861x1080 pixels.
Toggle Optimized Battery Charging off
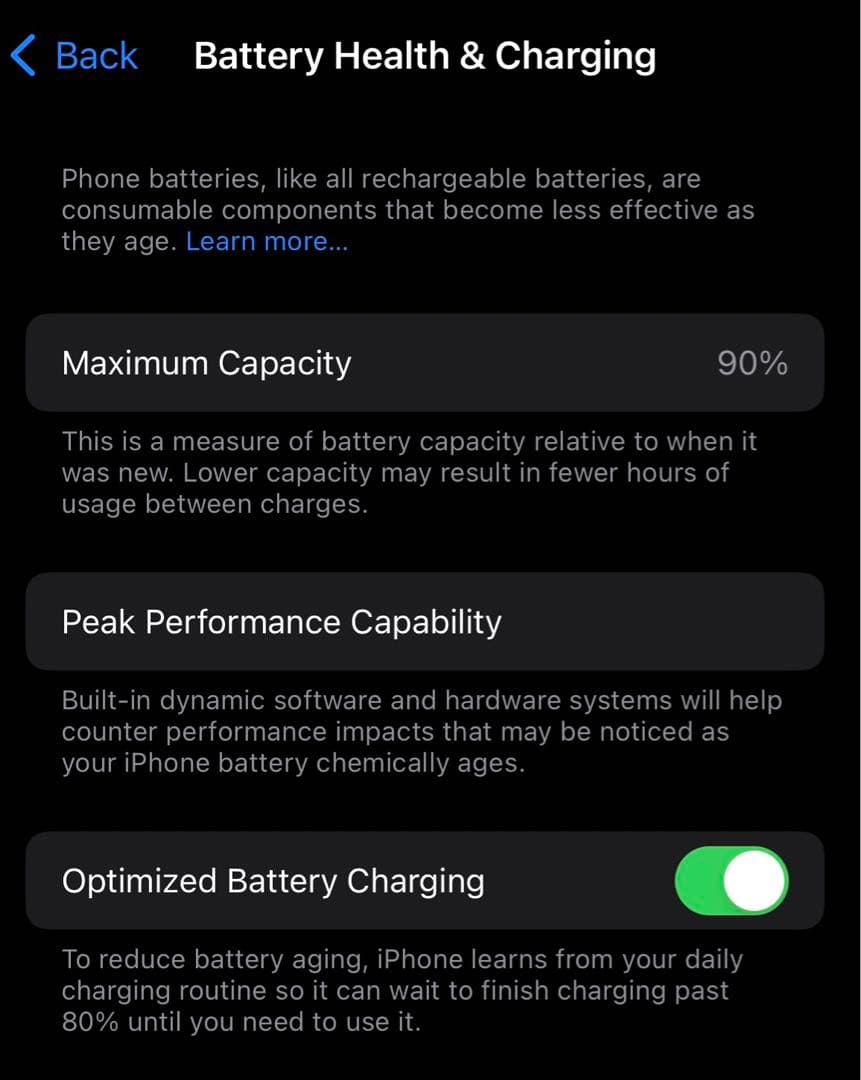[733, 881]
